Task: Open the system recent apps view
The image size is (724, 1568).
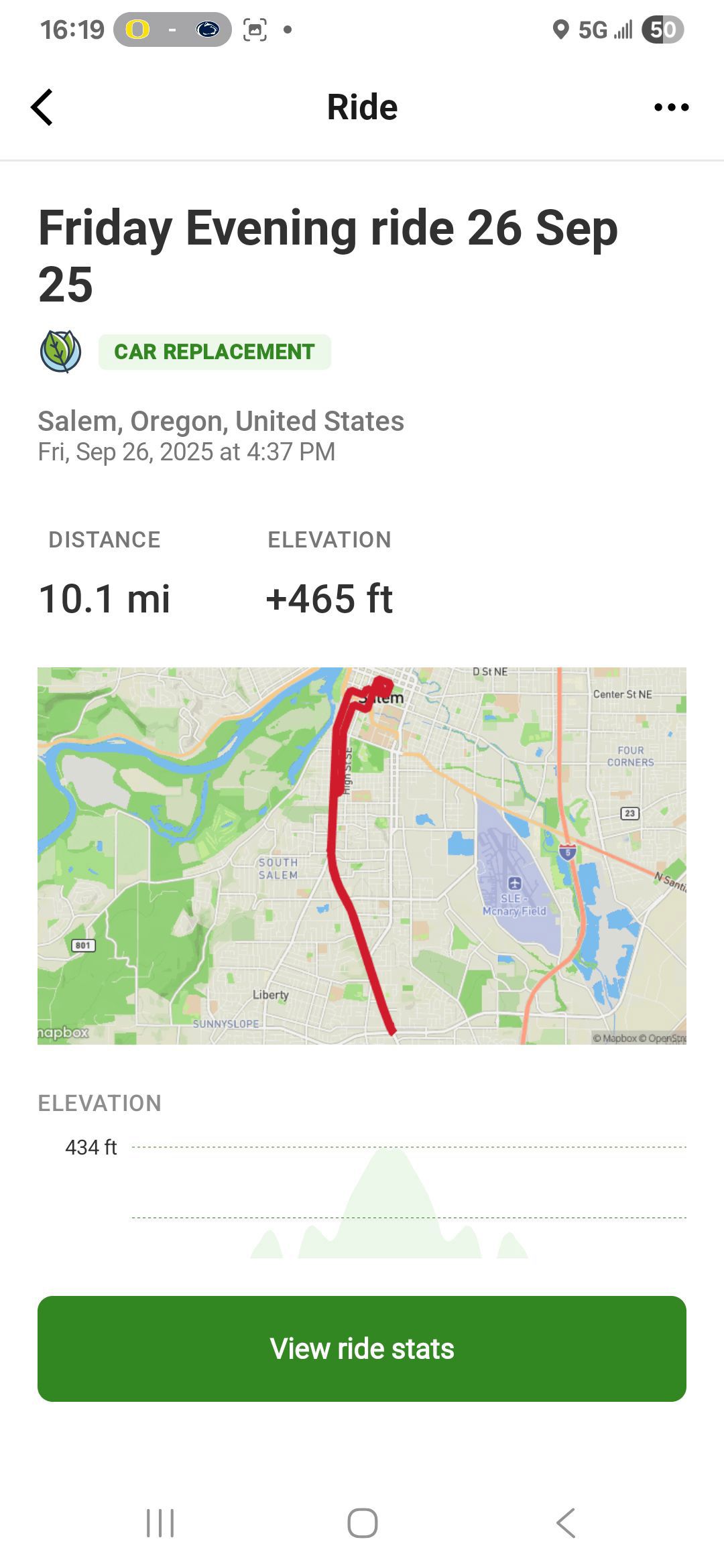Action: click(x=160, y=1522)
